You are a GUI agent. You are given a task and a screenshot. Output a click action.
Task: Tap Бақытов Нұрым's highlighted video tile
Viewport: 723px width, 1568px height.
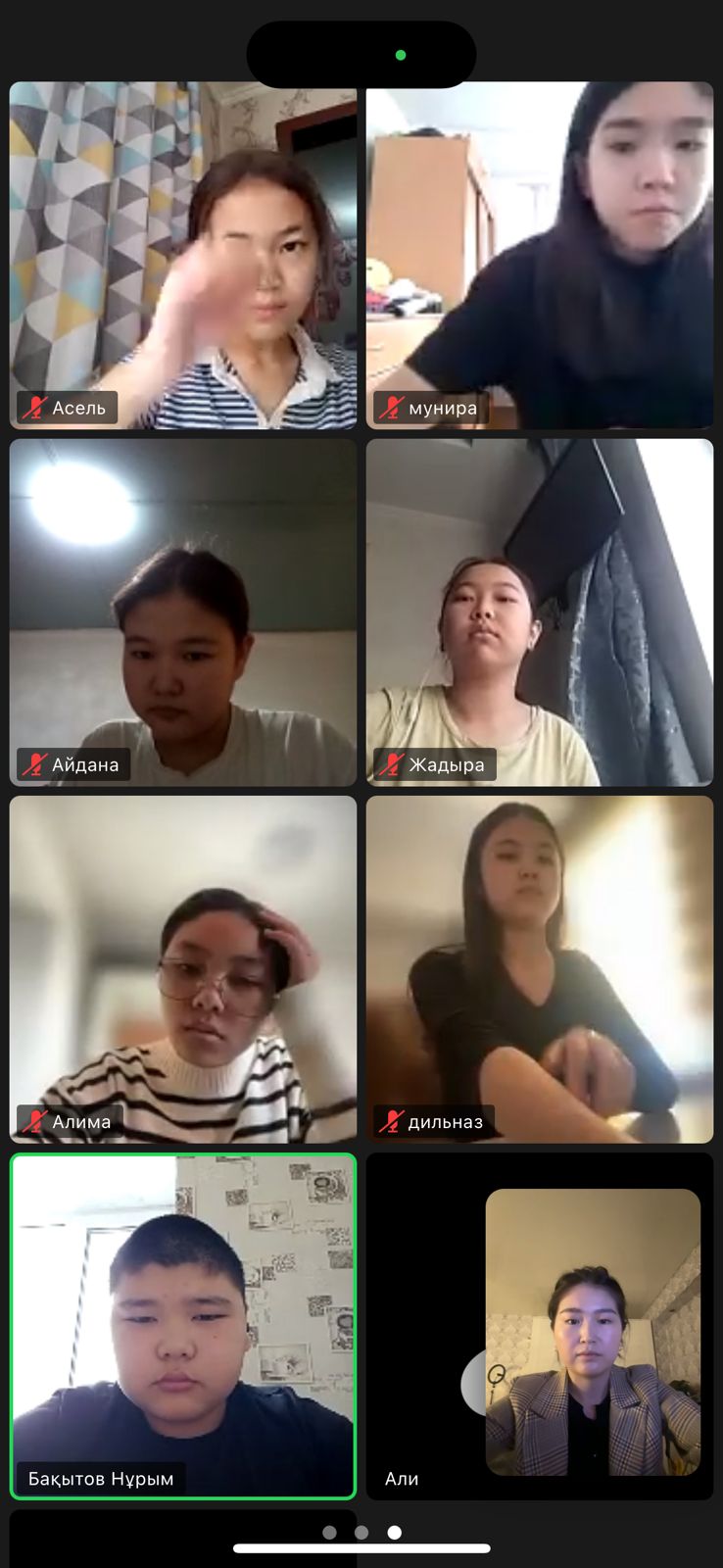pyautogui.click(x=183, y=1326)
